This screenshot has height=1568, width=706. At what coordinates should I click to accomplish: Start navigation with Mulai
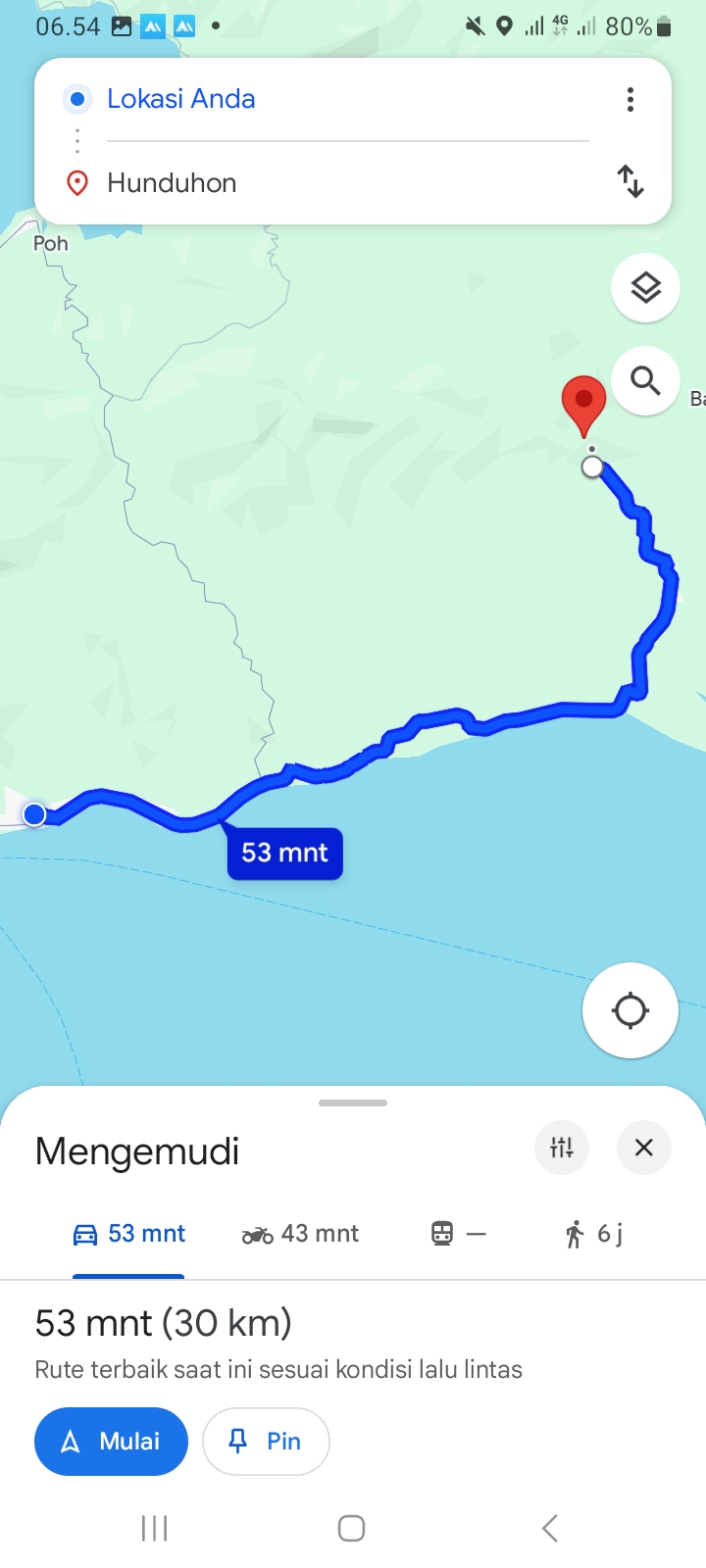coord(111,1442)
